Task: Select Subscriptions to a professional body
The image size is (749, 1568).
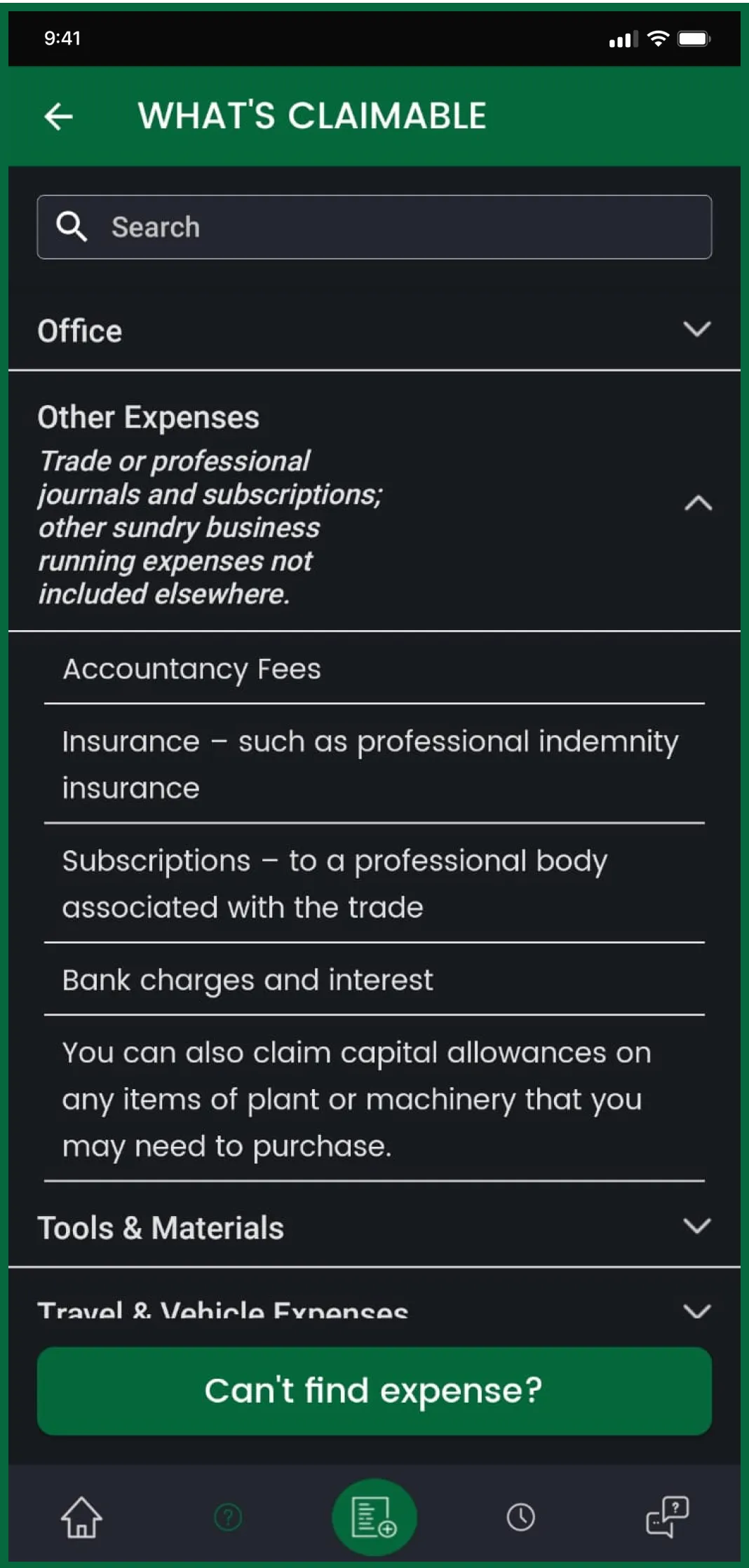Action: point(335,883)
